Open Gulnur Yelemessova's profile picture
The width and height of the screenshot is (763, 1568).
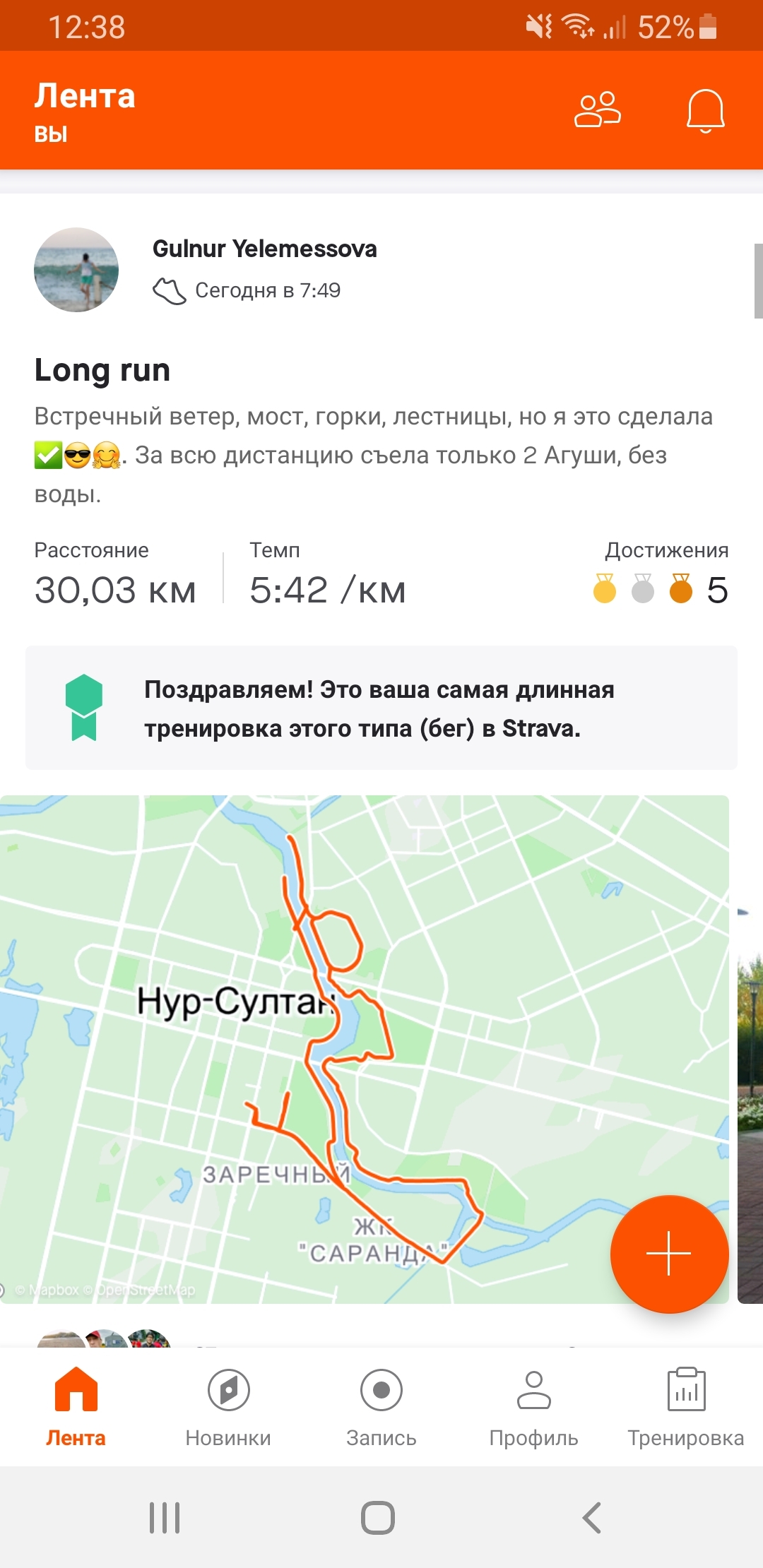click(76, 270)
